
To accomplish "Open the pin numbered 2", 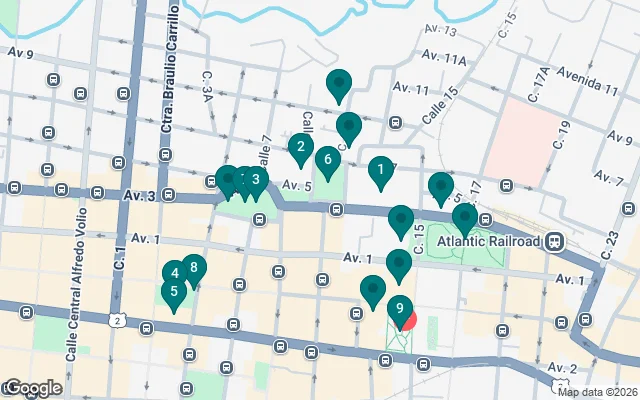I will (300, 148).
